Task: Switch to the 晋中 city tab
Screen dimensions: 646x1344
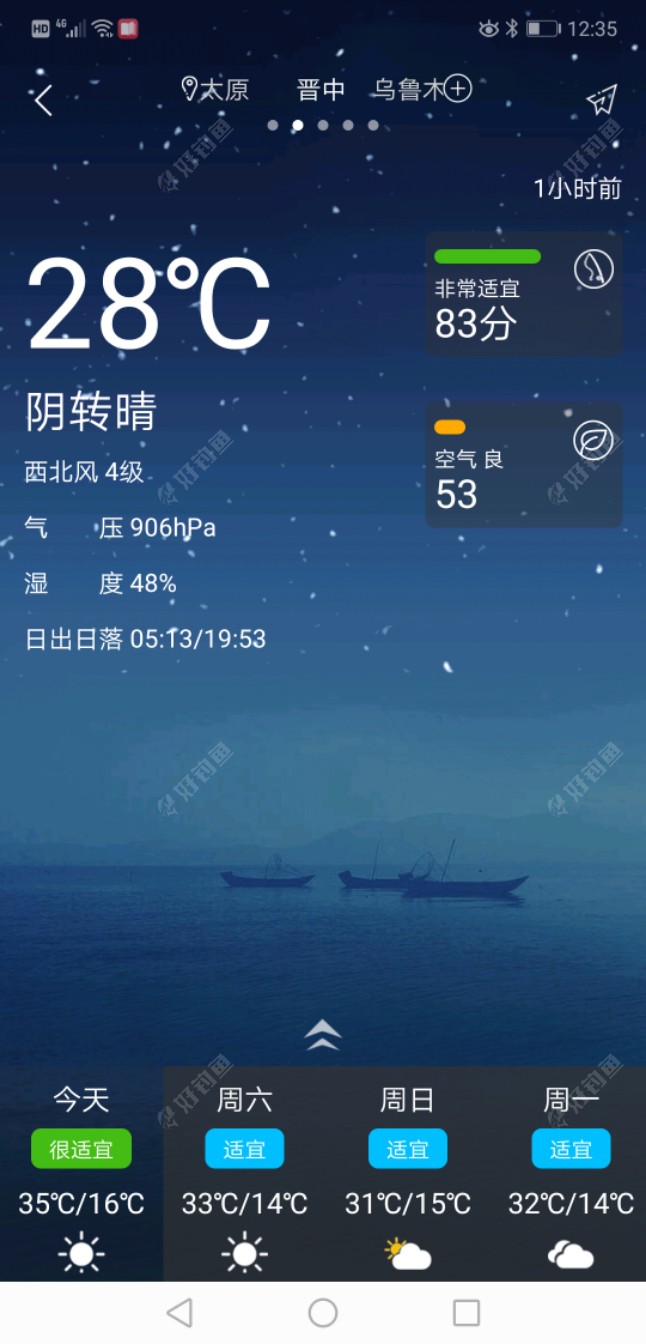Action: (321, 90)
